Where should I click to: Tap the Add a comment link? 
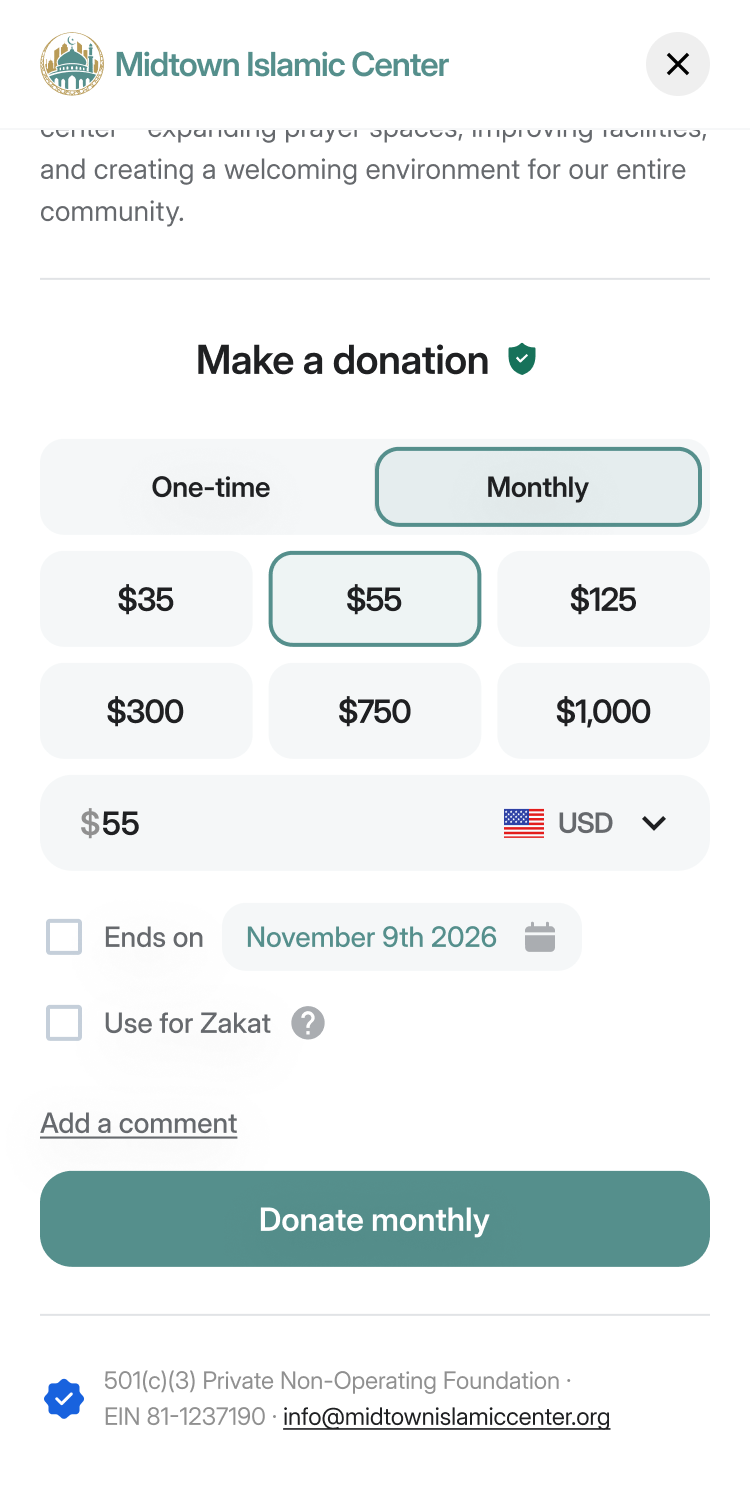(x=139, y=1123)
